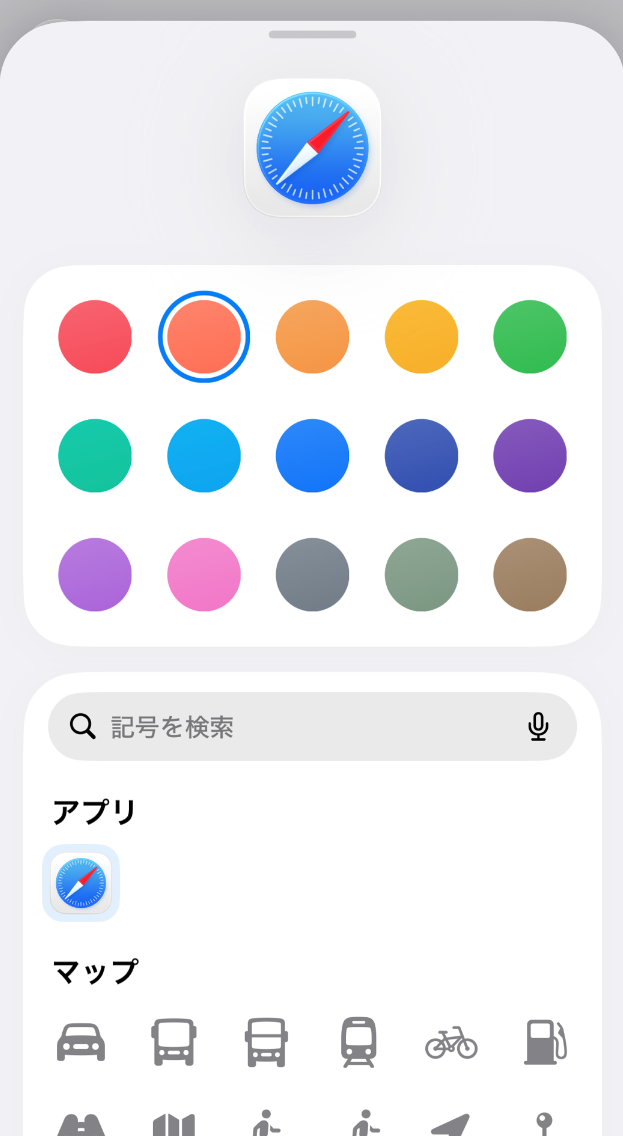
Task: Select the fuel pump symbol
Action: pos(546,1043)
